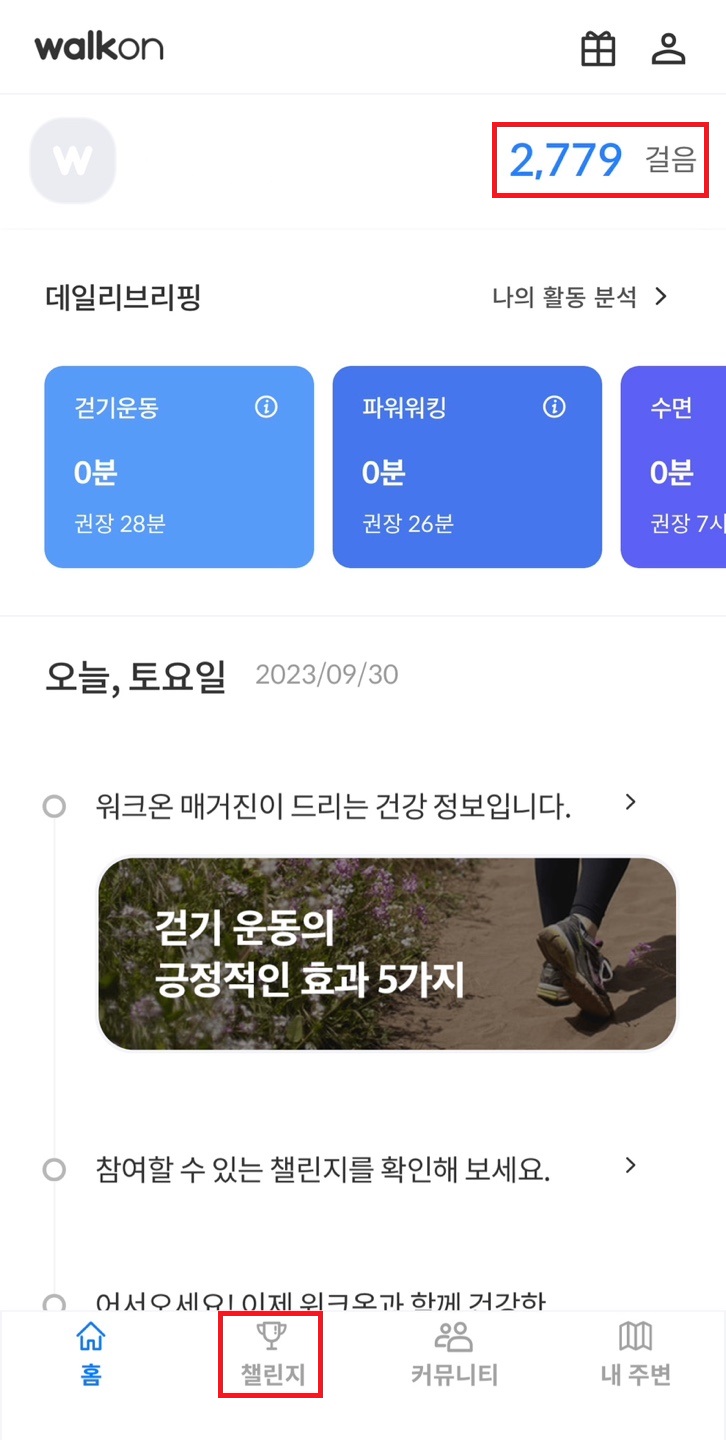Open 나의 활동 분석 via its chevron
Image resolution: width=726 pixels, height=1440 pixels.
tap(660, 296)
